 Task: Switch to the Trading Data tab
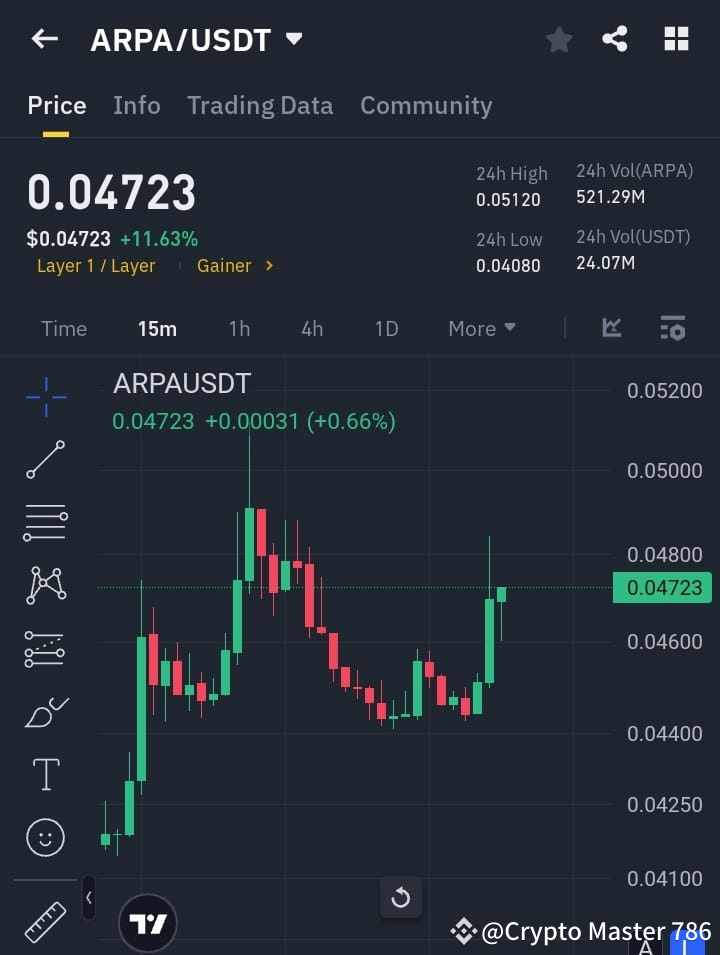coord(260,105)
